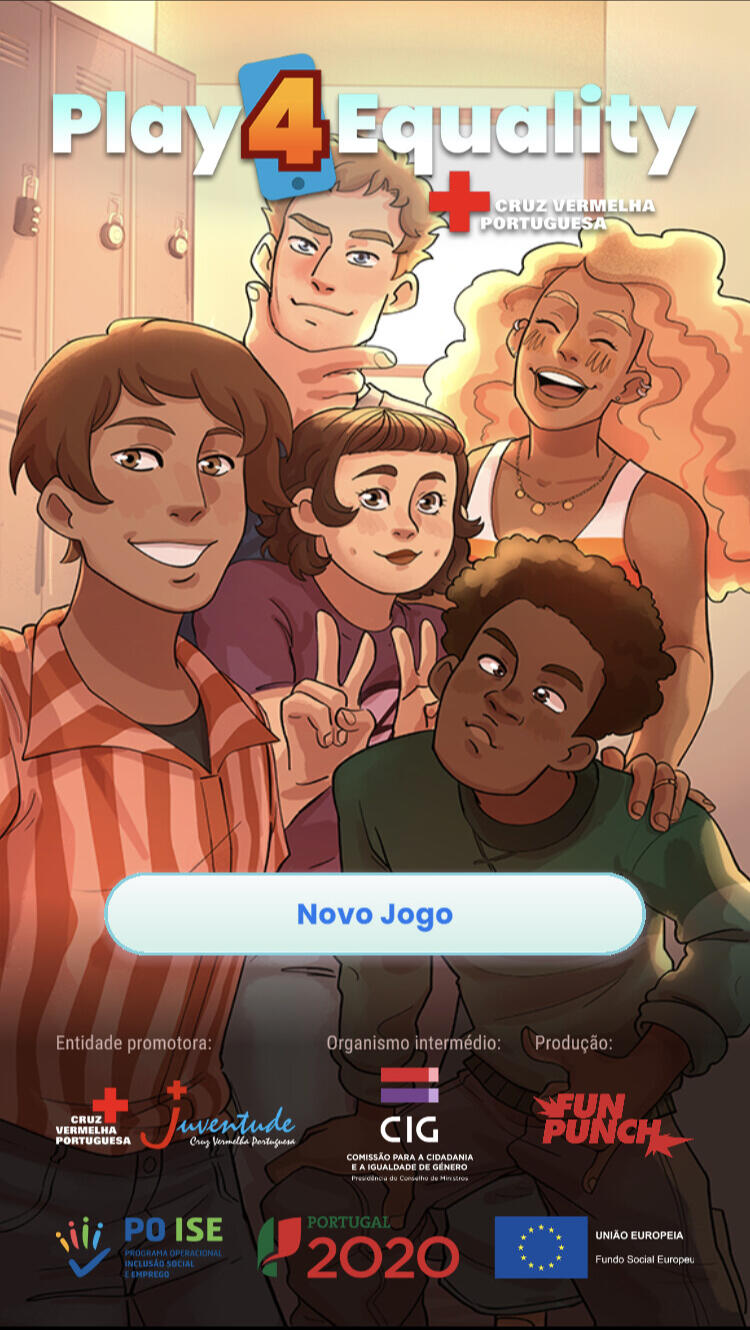750x1330 pixels.
Task: Start a new game with Novo Jogo
Action: [x=374, y=914]
